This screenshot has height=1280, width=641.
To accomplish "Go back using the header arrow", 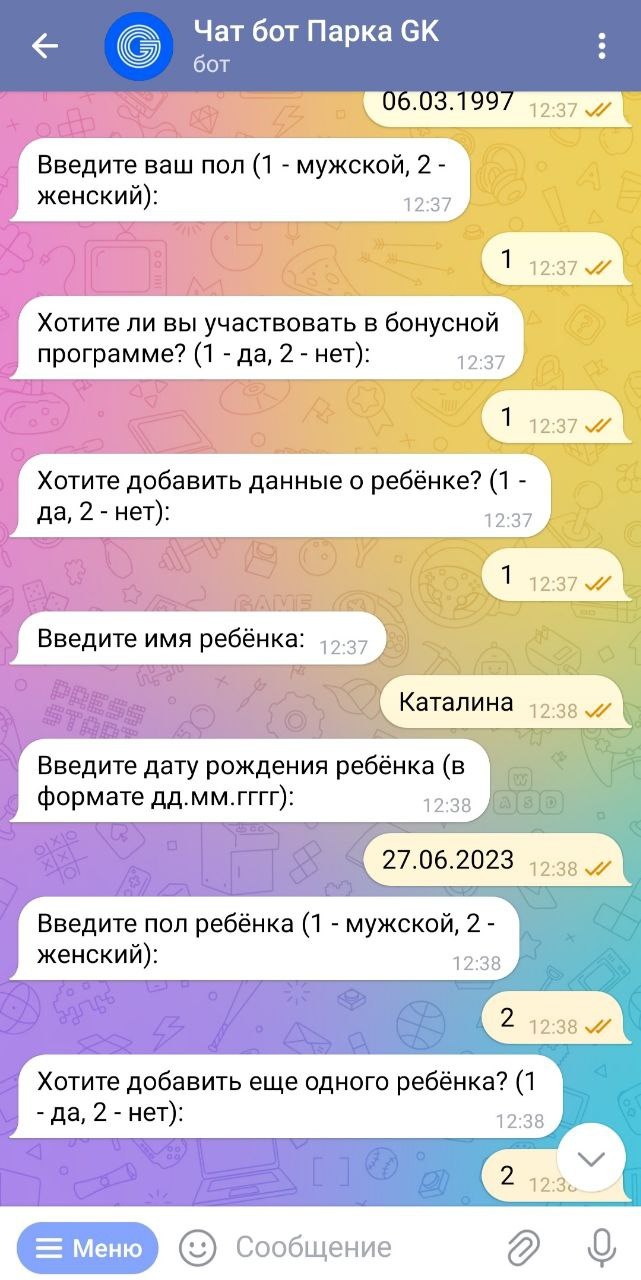I will (x=45, y=46).
